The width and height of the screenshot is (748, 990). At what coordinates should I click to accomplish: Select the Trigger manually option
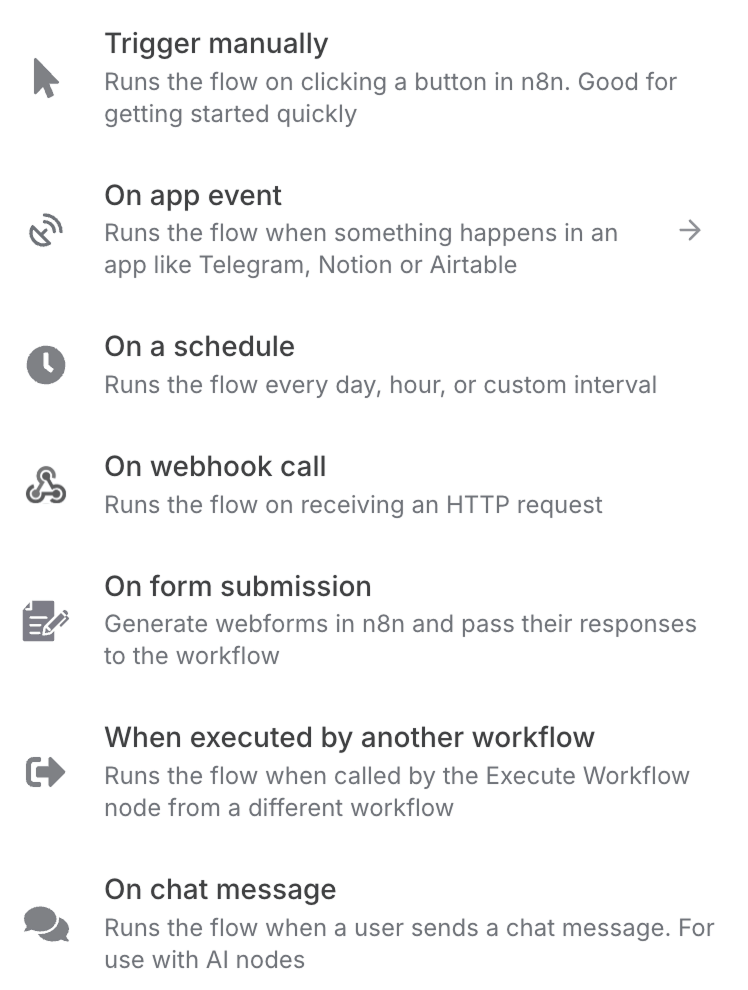click(216, 45)
